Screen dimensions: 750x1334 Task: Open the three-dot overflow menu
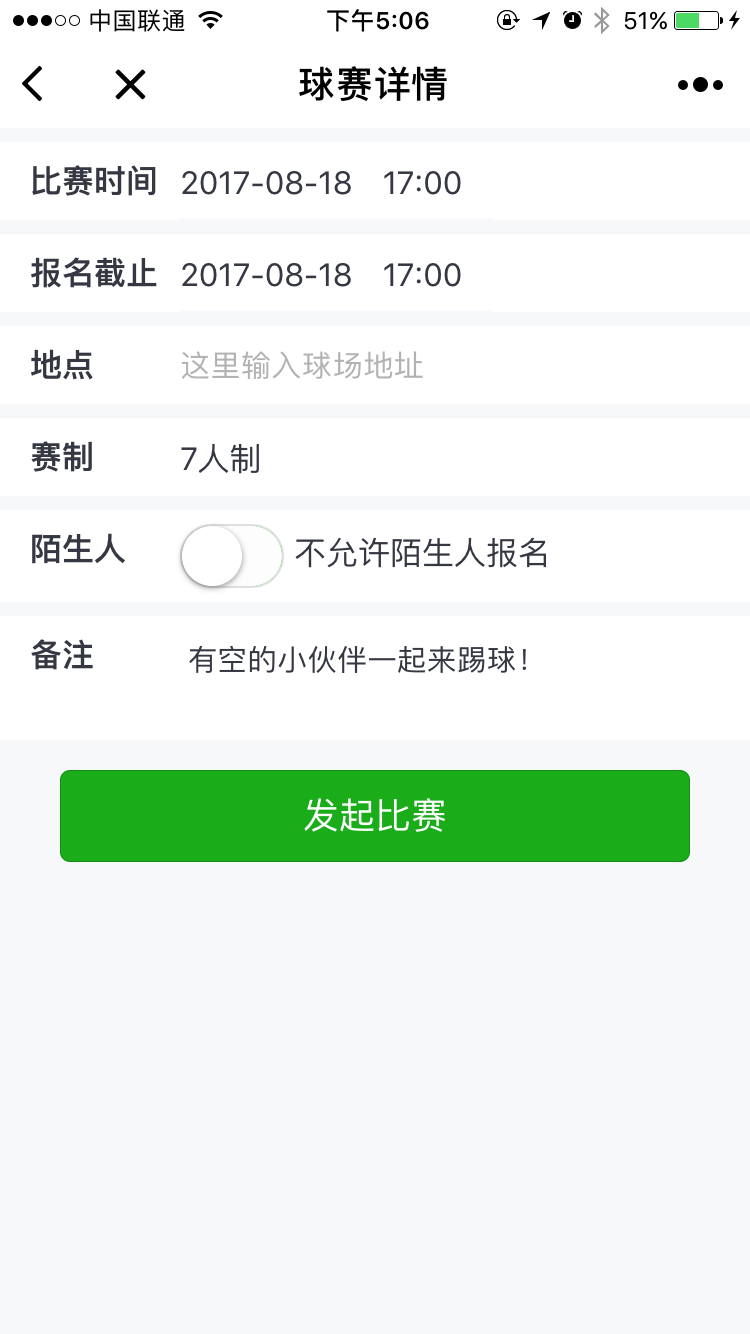(x=700, y=85)
